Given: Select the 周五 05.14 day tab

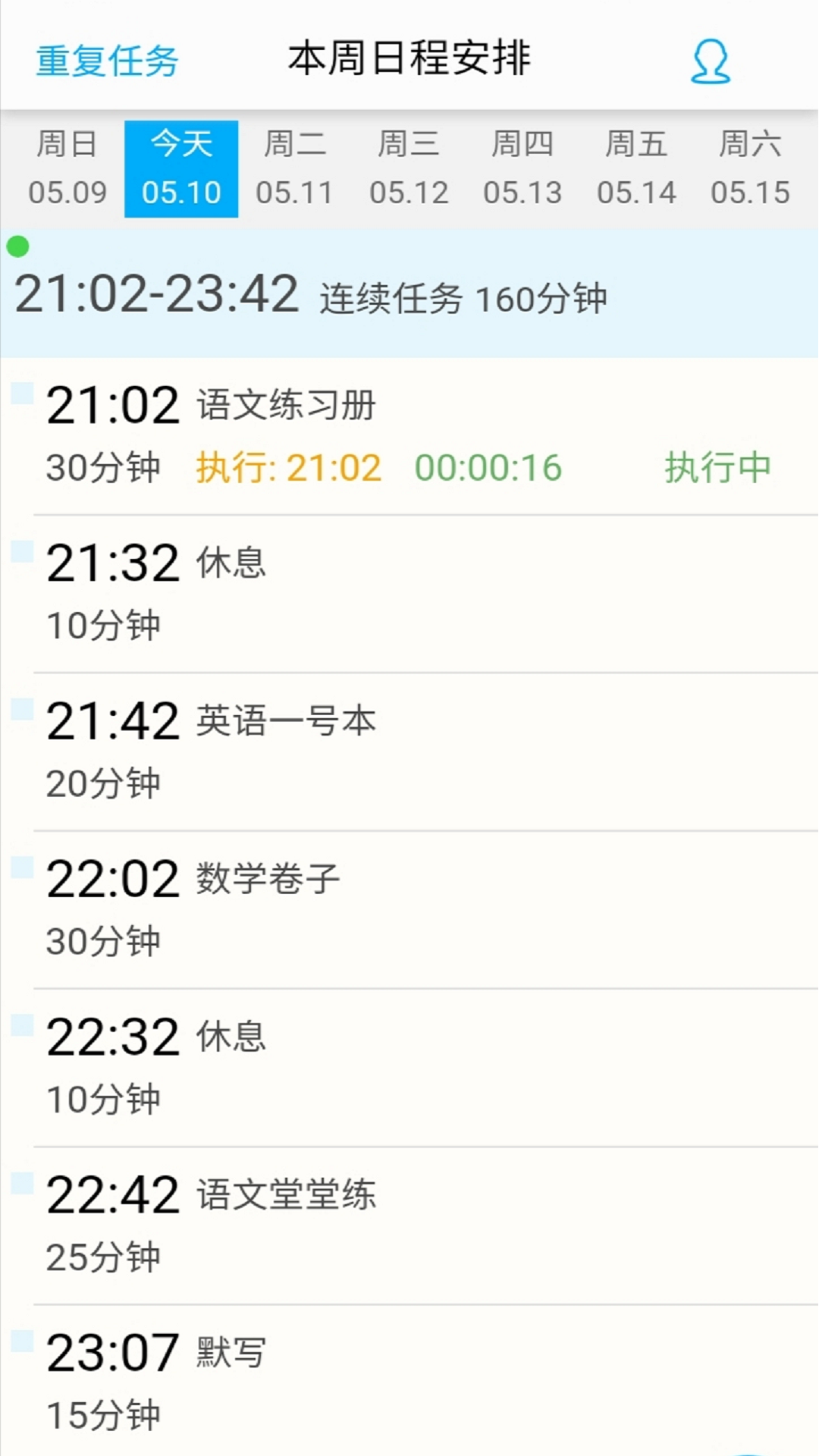Looking at the screenshot, I should 637,167.
